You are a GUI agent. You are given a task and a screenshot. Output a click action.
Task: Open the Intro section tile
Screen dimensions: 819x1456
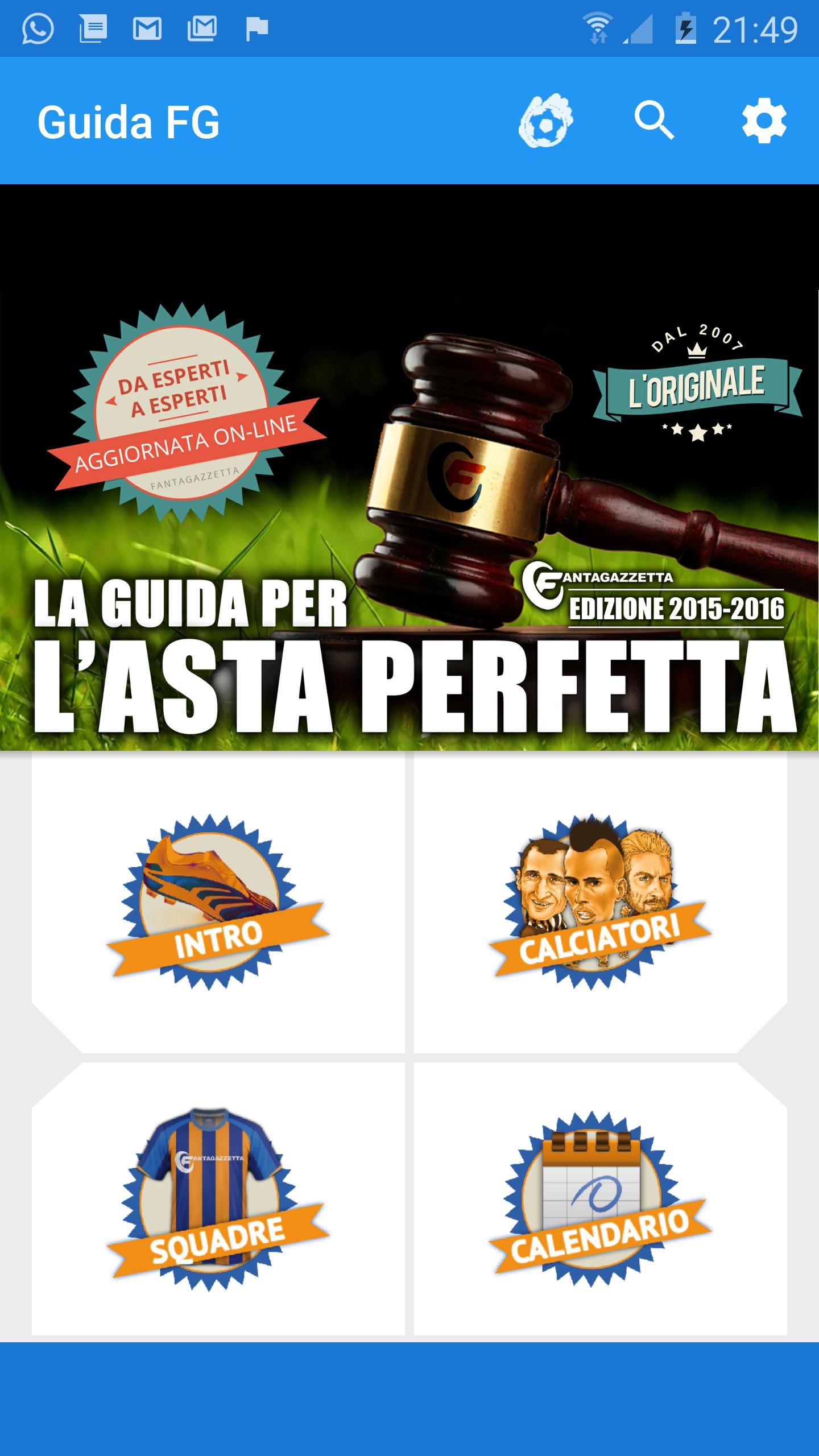tap(218, 904)
